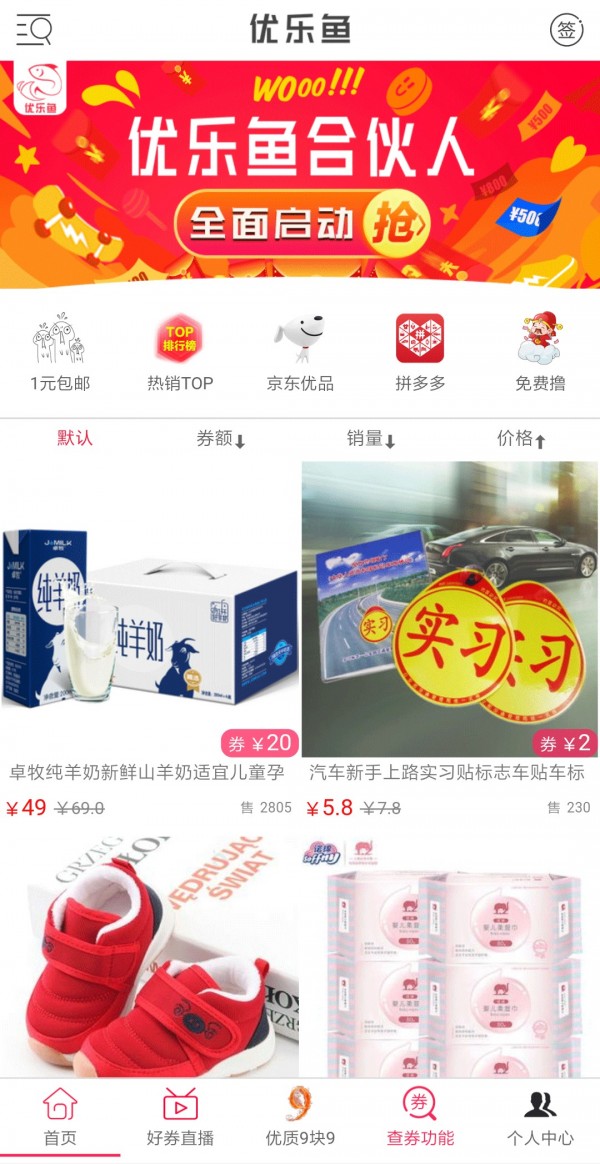Open the pink baby tissue product
600x1164 pixels.
450,955
